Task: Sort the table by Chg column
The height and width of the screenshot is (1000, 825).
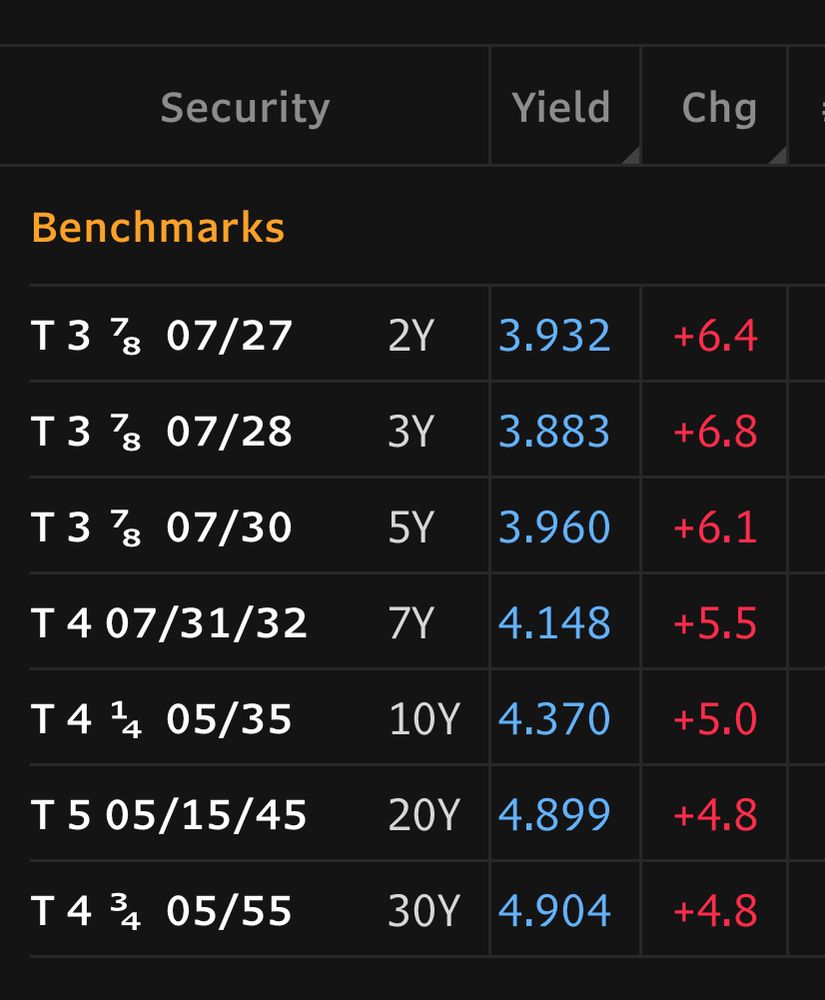Action: click(718, 107)
